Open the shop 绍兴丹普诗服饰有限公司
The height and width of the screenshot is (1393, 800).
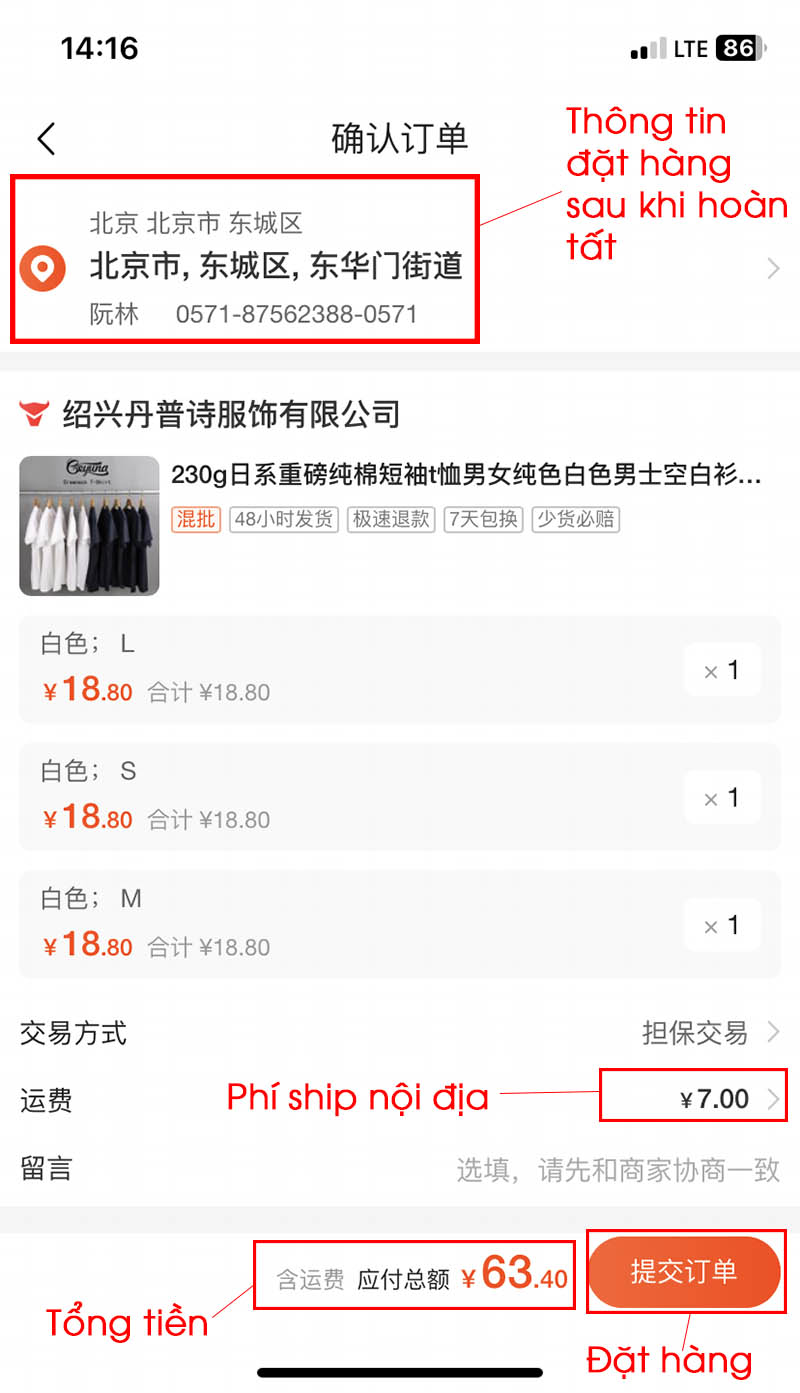[230, 413]
